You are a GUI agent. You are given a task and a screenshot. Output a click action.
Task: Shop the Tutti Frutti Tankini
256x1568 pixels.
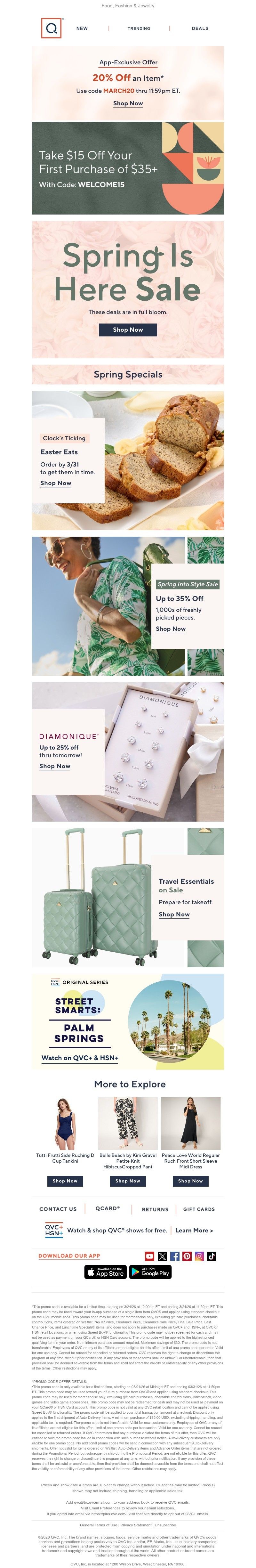65,1181
